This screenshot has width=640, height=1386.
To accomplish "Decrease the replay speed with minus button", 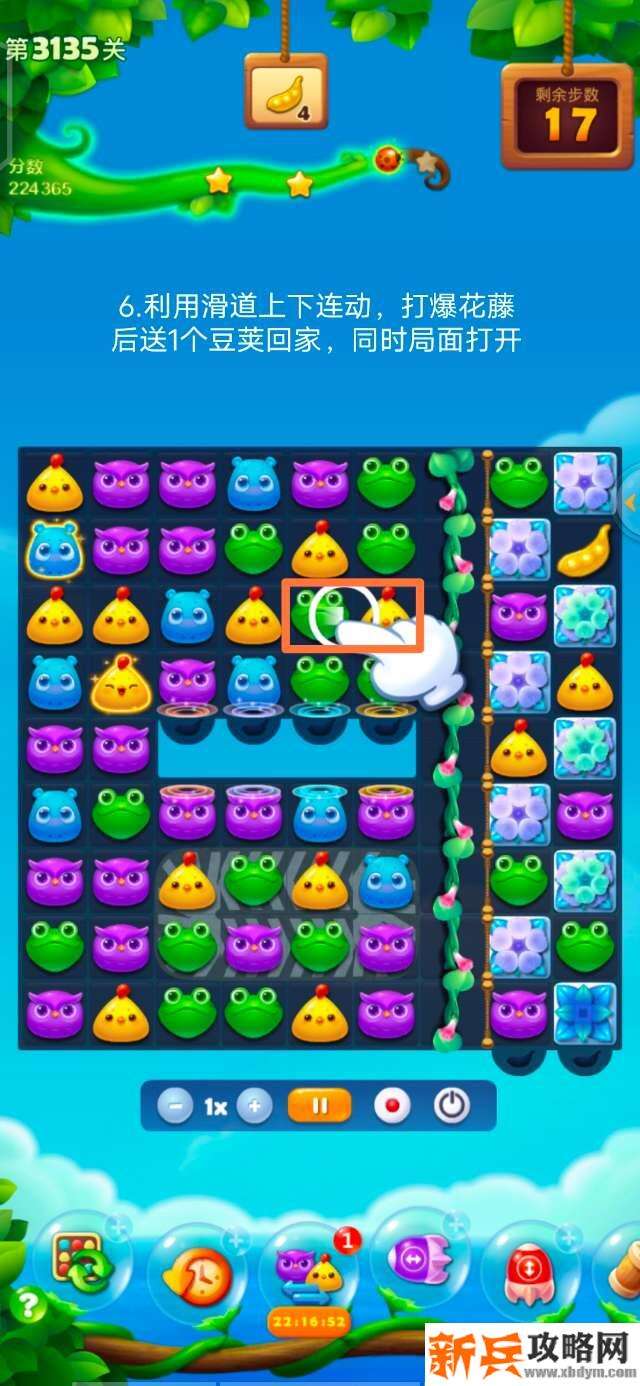I will point(176,1107).
